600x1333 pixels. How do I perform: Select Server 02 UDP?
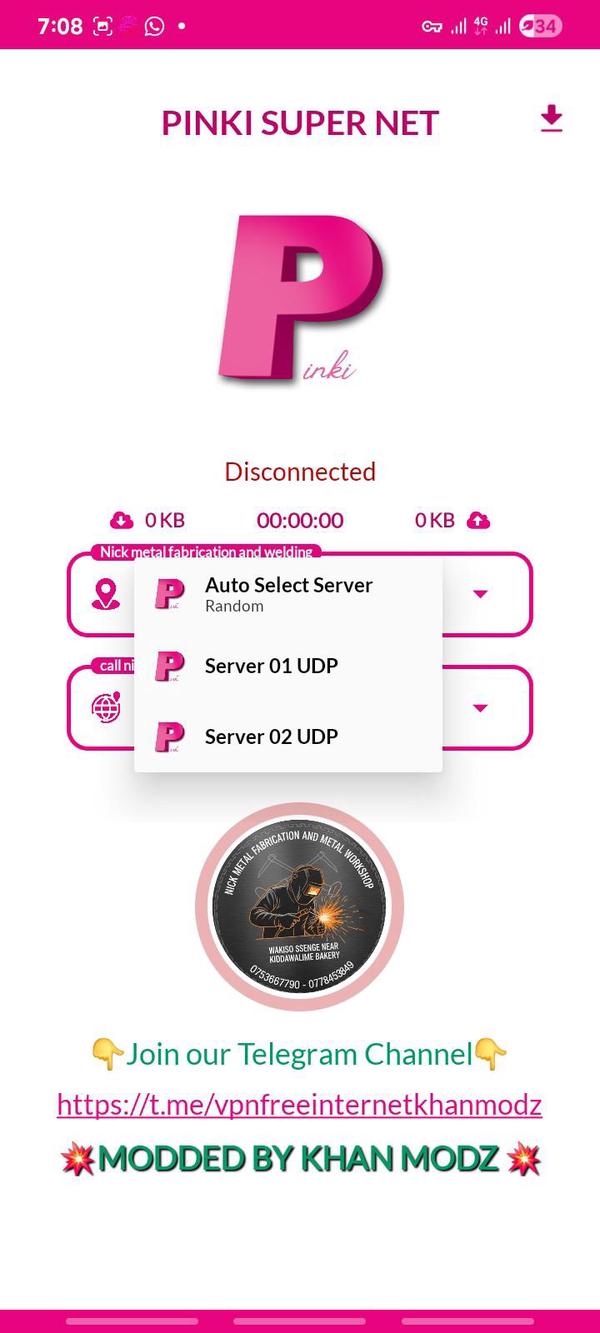click(x=288, y=737)
